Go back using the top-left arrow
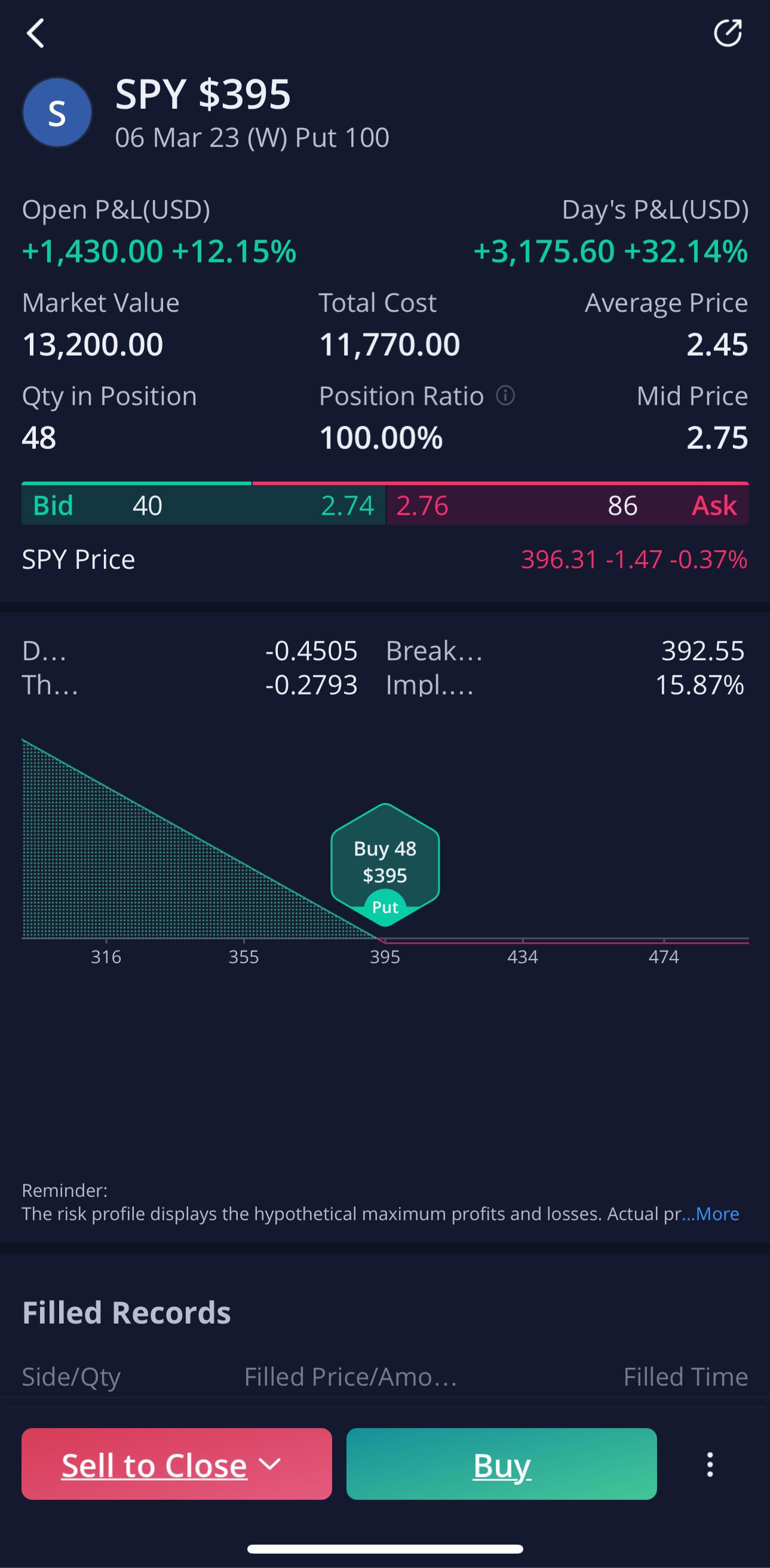 [x=36, y=33]
